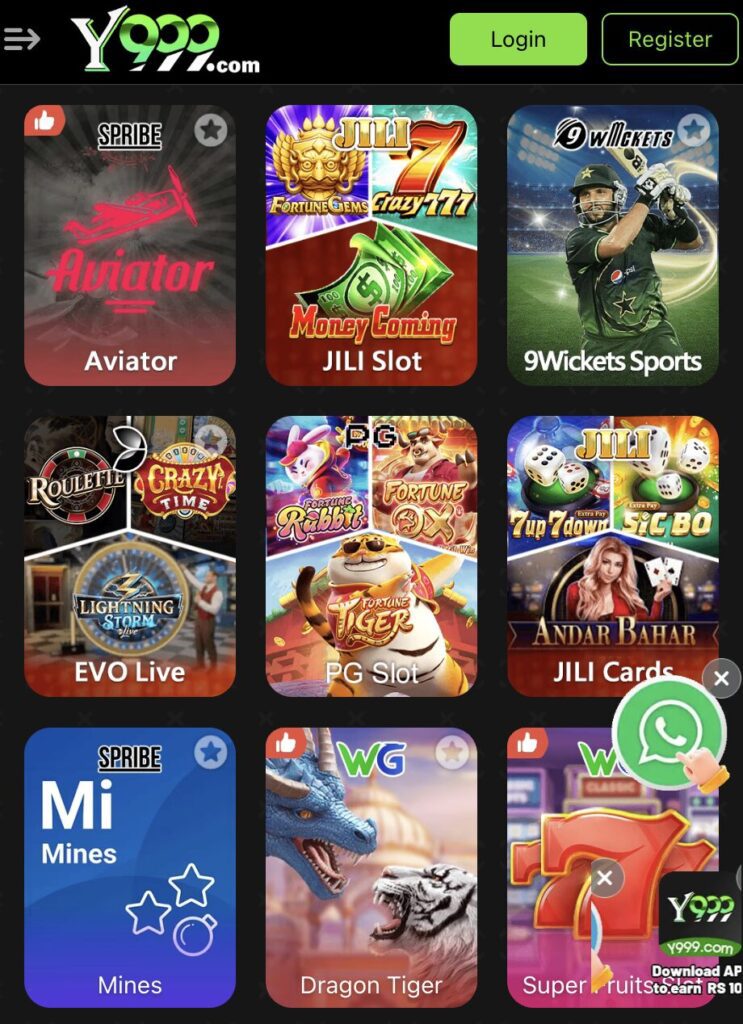Click the Login button
Screen dimensions: 743x1024
[517, 40]
